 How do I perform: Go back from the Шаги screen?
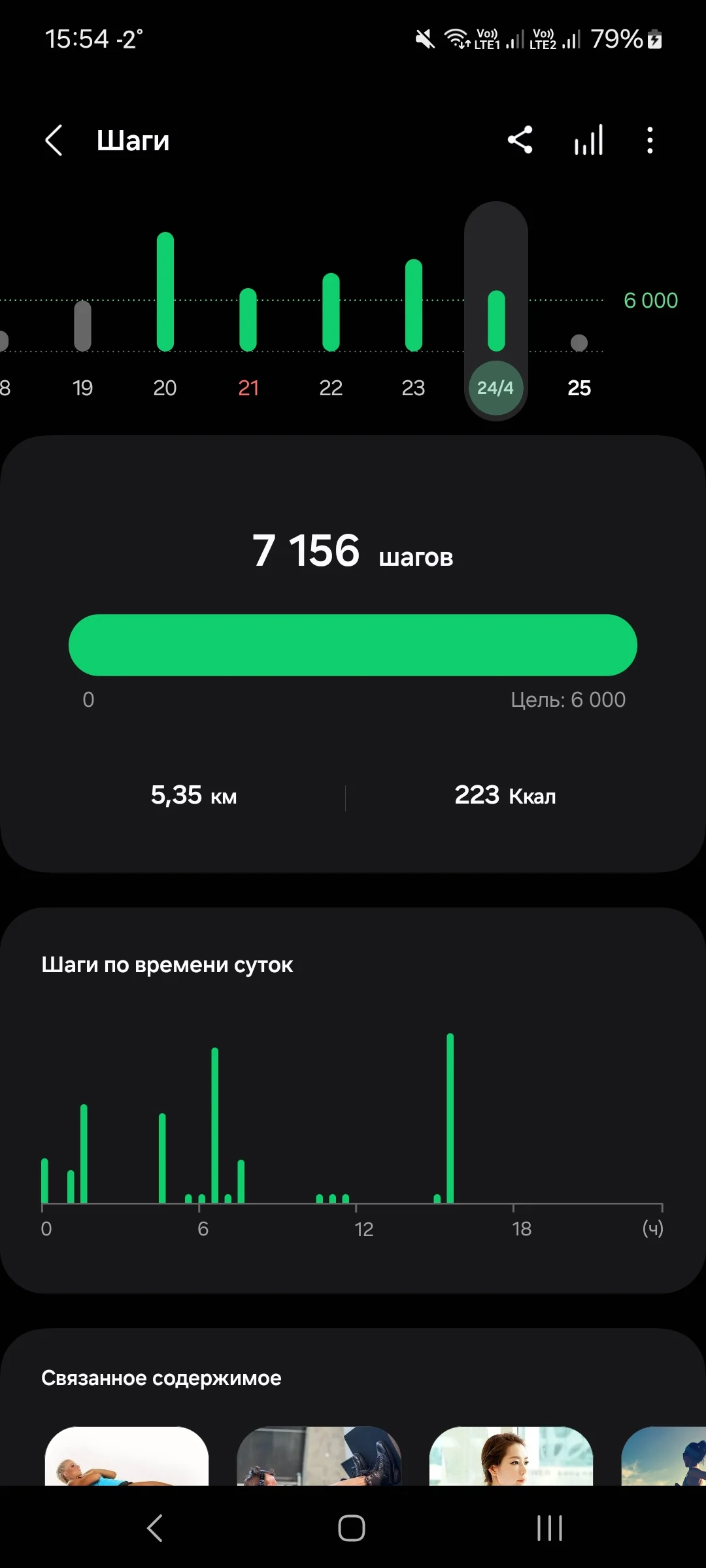54,140
